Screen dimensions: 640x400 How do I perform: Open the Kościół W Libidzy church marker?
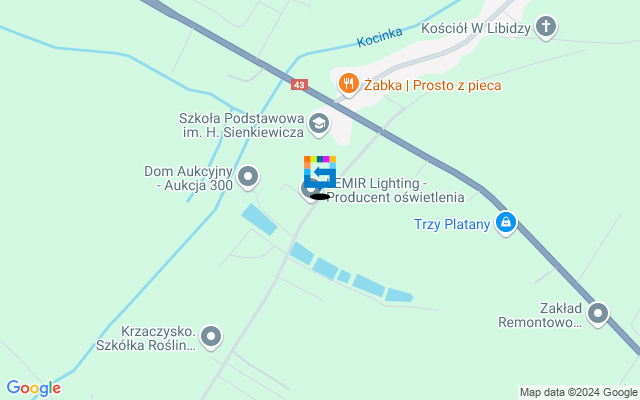point(546,27)
